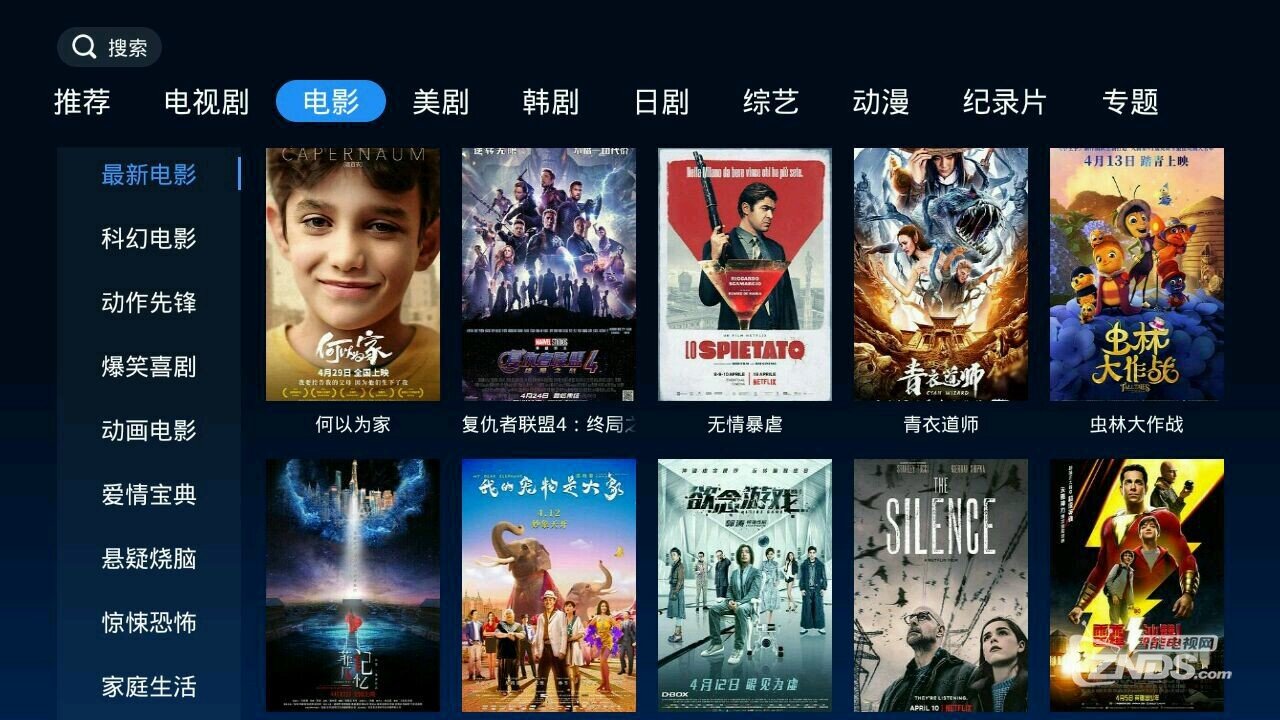Switch to the 综艺 tab
The image size is (1280, 720).
(x=771, y=102)
